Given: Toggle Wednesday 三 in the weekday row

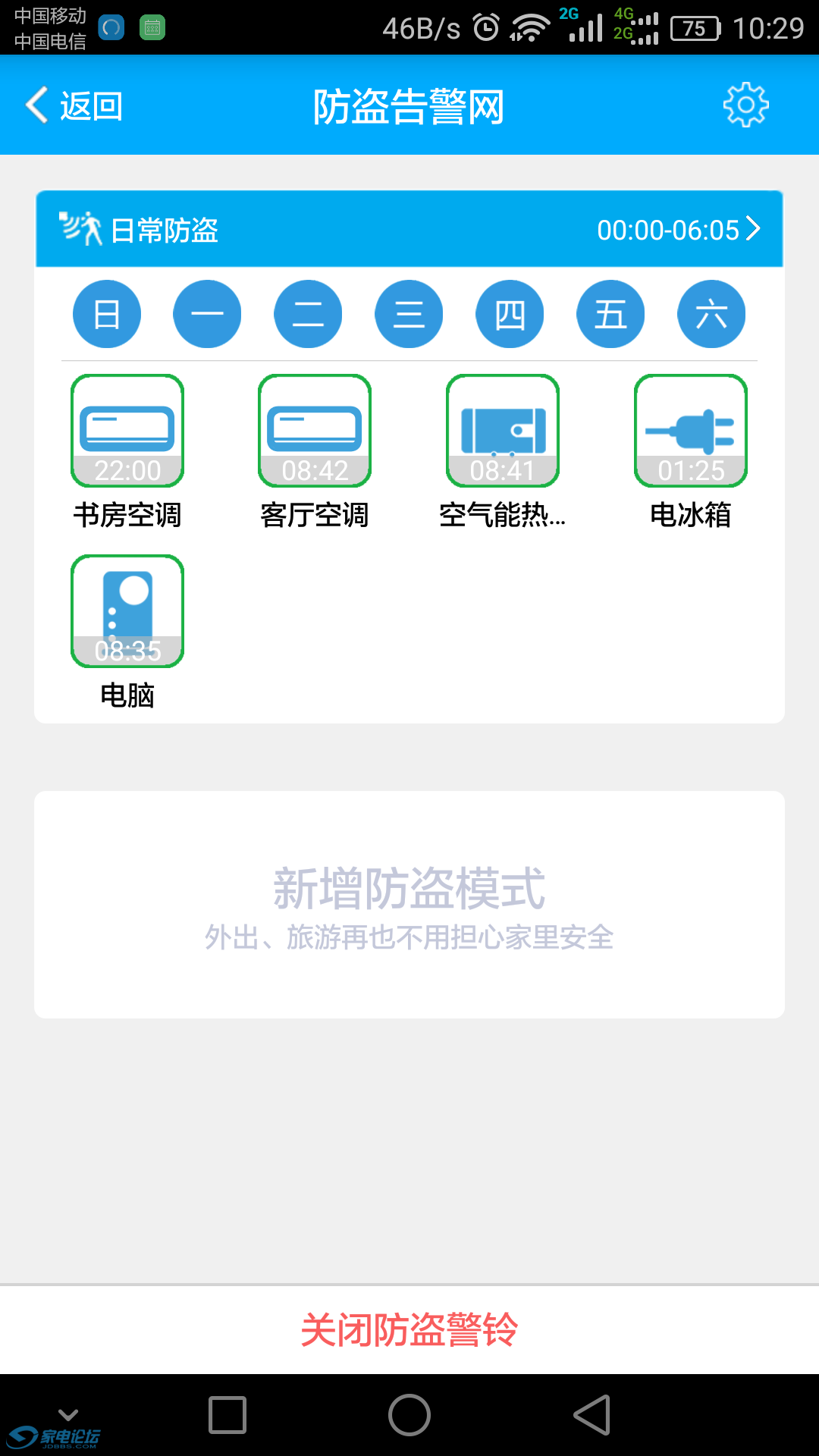Looking at the screenshot, I should point(409,313).
